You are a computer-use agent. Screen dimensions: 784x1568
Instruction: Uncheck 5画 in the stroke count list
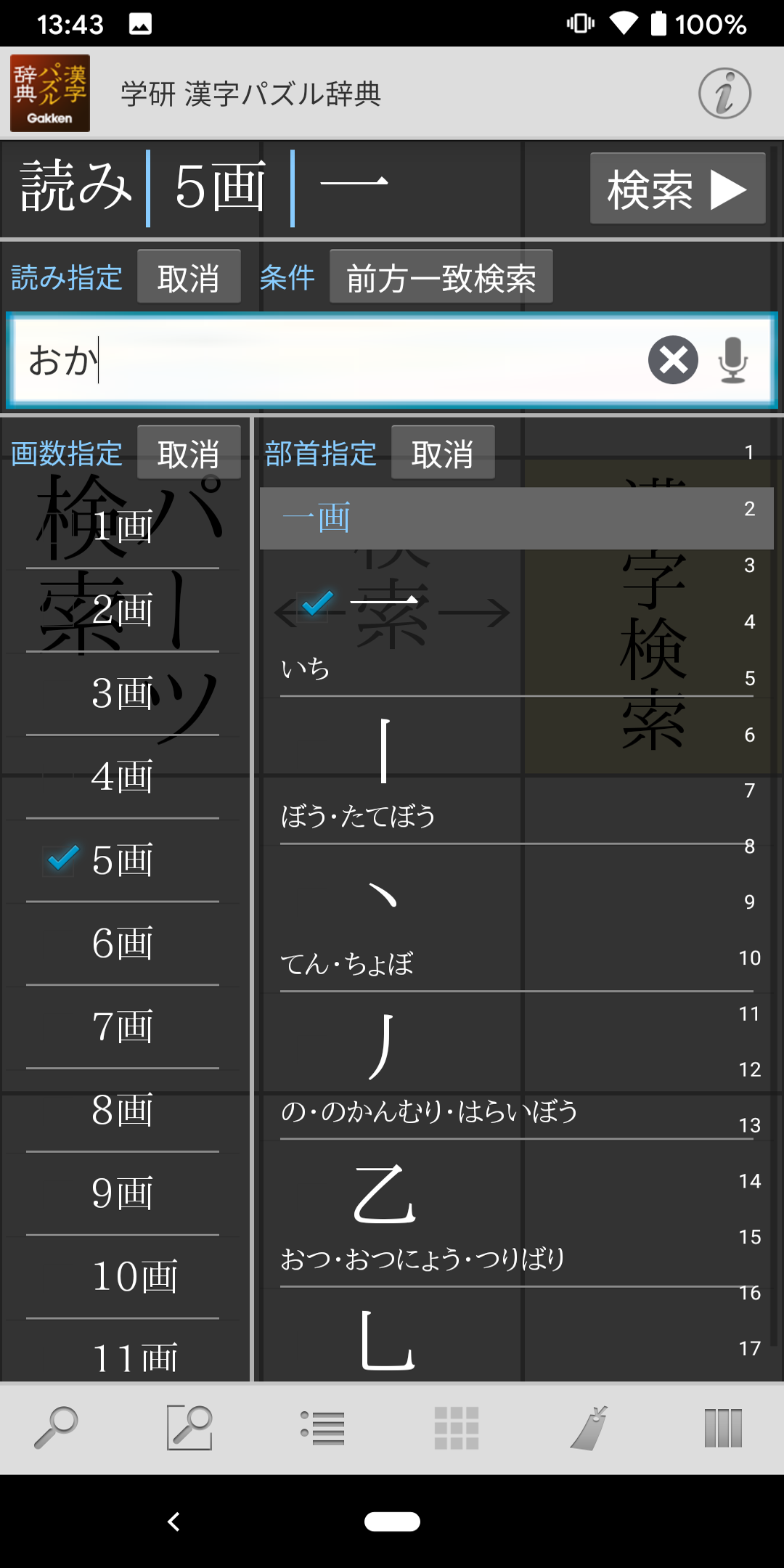coord(123,860)
